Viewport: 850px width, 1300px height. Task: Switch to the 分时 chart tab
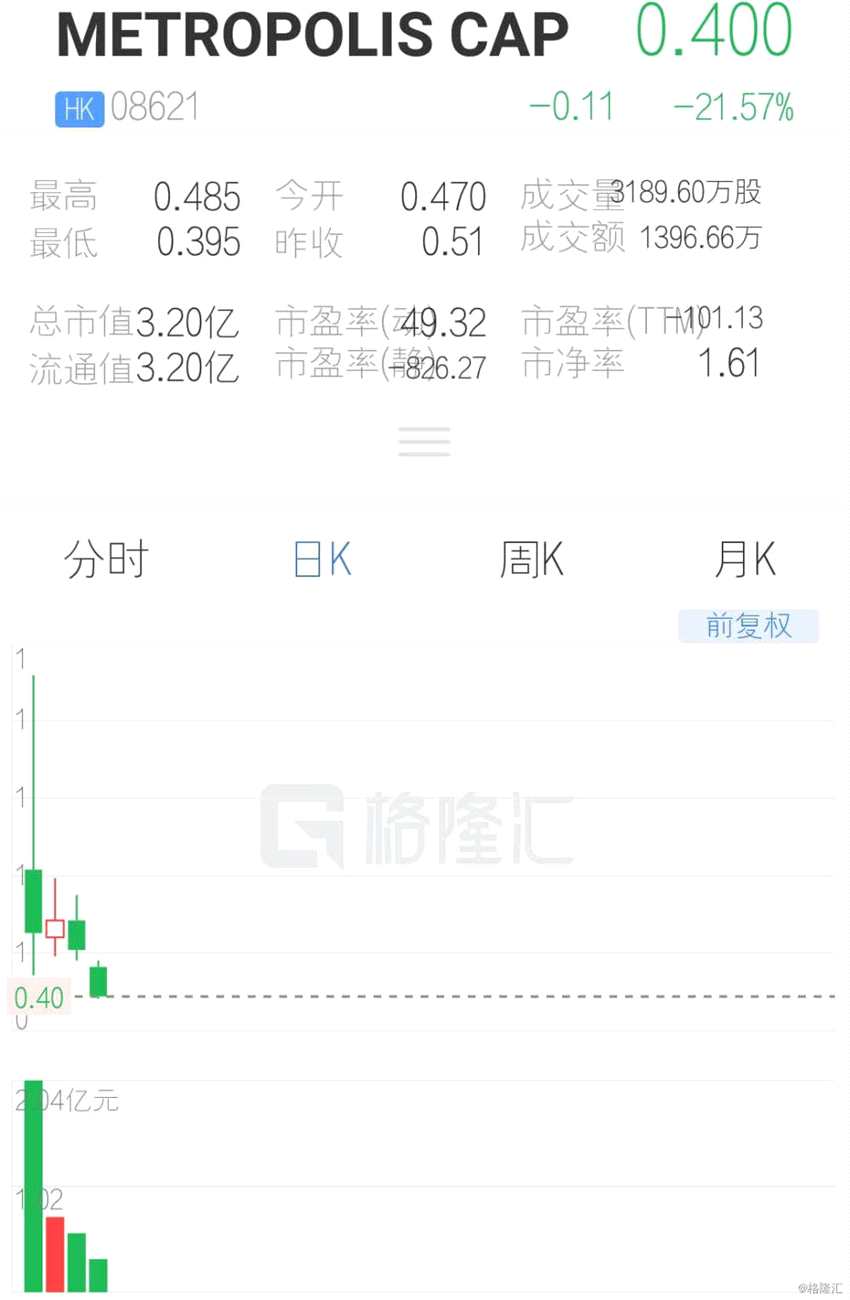pos(107,560)
